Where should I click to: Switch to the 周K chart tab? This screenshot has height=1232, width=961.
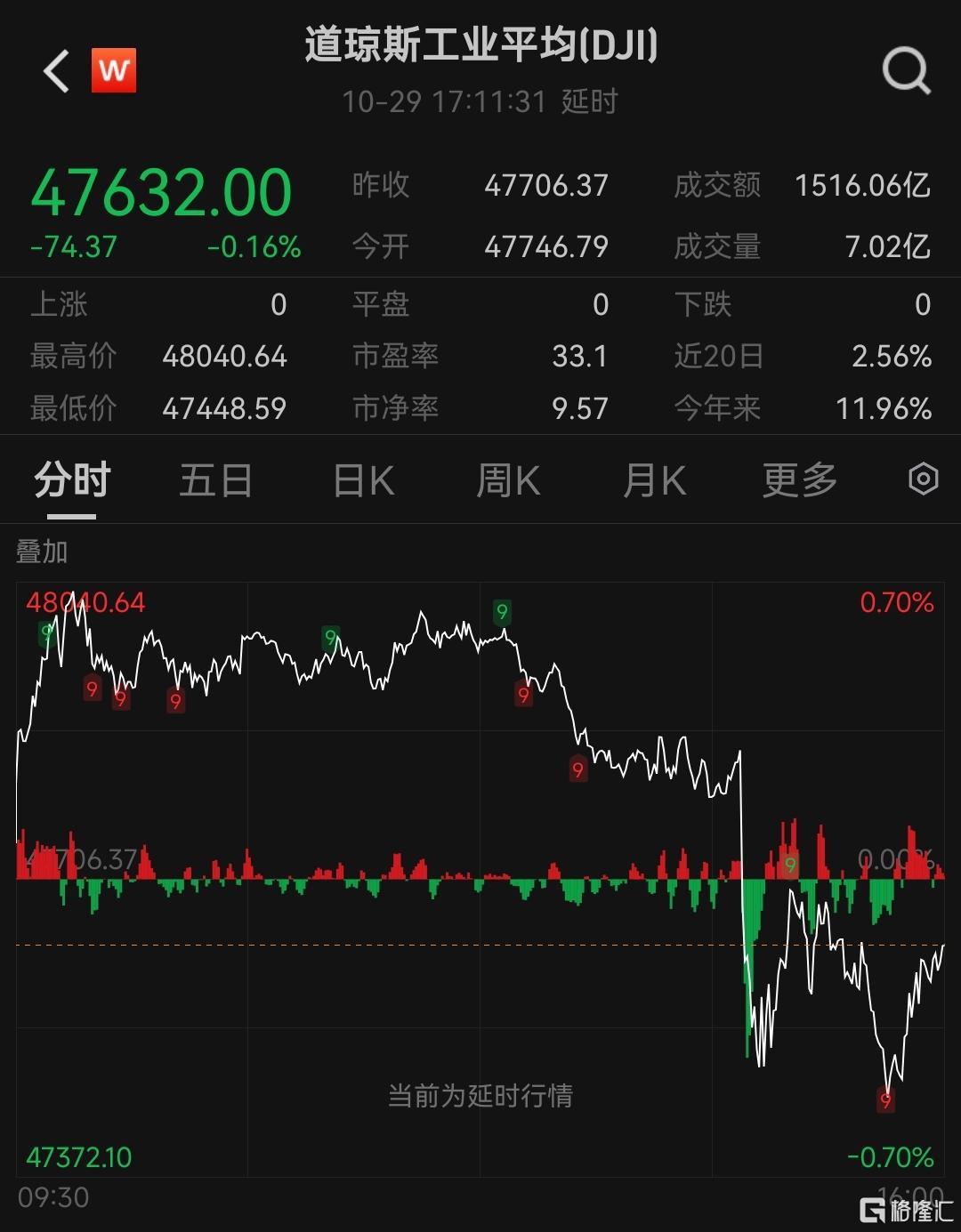[x=508, y=481]
